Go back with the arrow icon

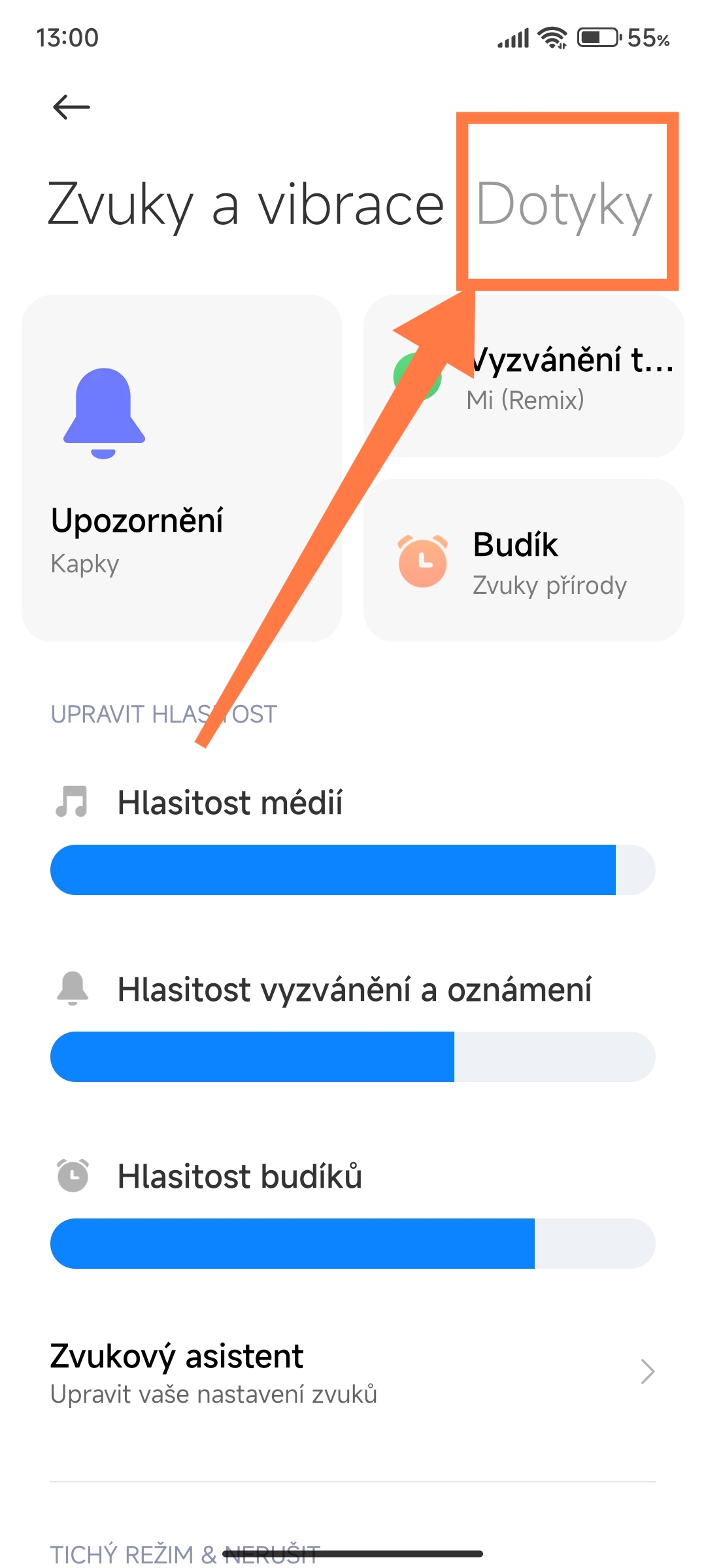click(71, 107)
